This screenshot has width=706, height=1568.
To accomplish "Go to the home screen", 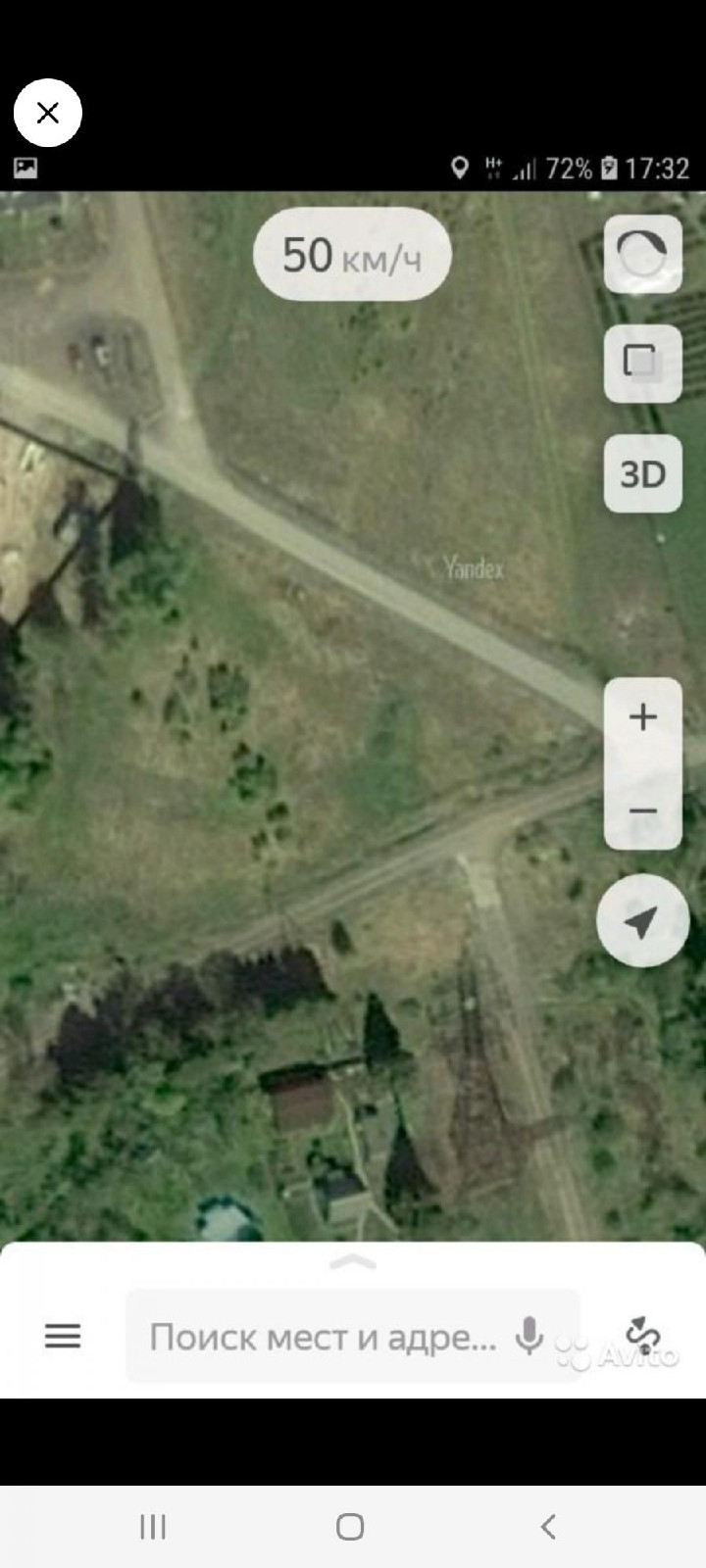I will [350, 1526].
